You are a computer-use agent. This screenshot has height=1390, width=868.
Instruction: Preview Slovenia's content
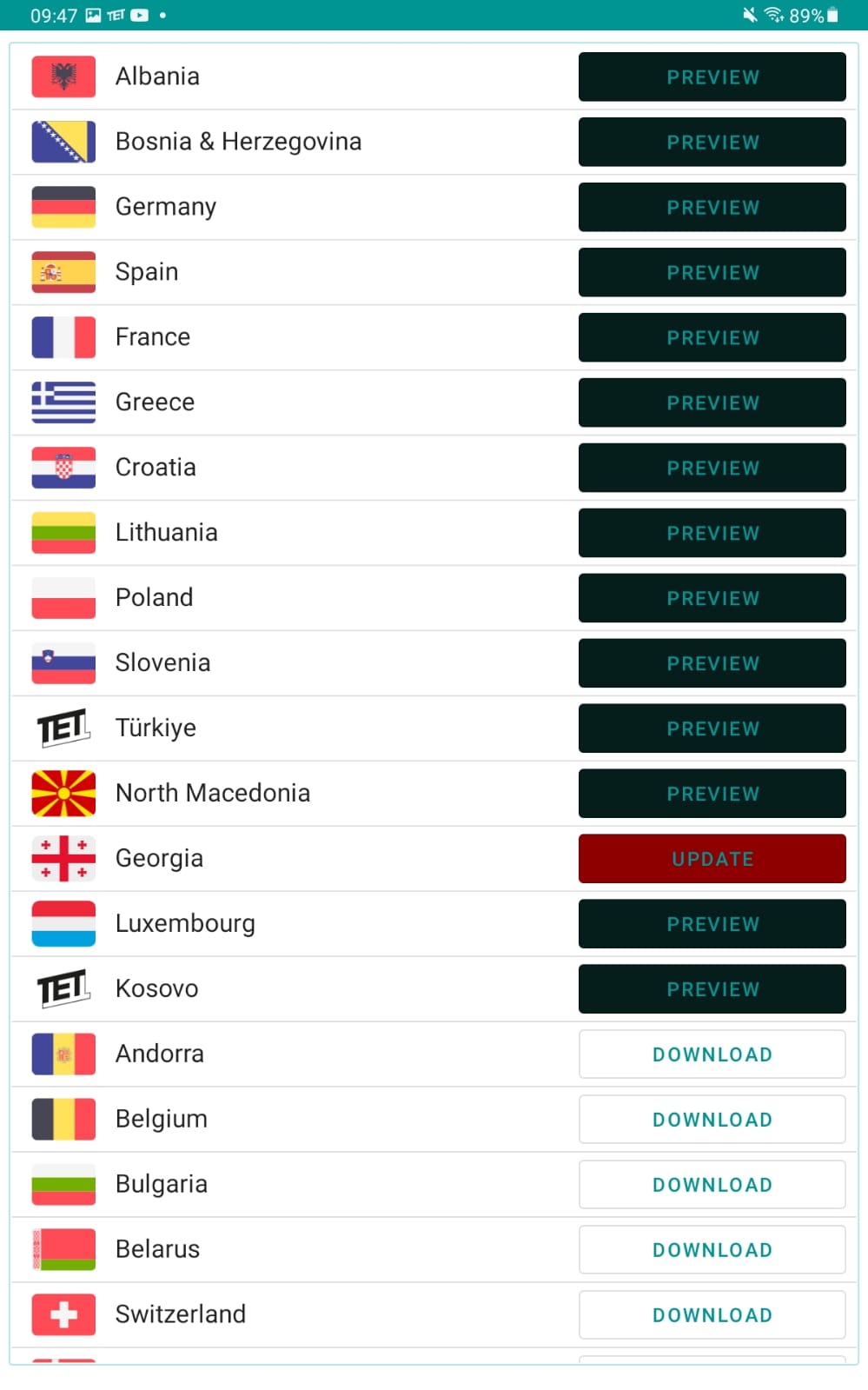(x=712, y=664)
